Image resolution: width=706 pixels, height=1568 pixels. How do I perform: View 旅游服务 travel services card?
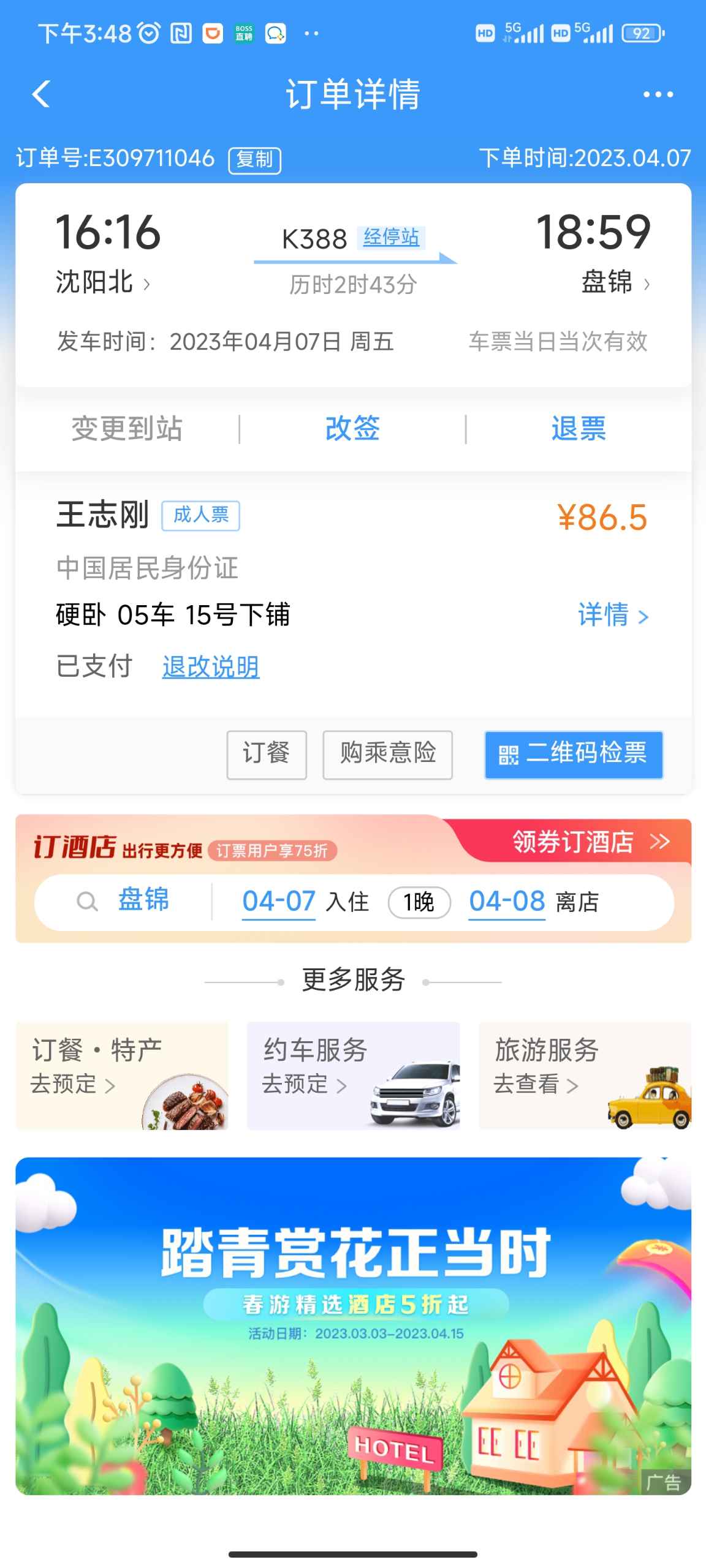point(584,1075)
